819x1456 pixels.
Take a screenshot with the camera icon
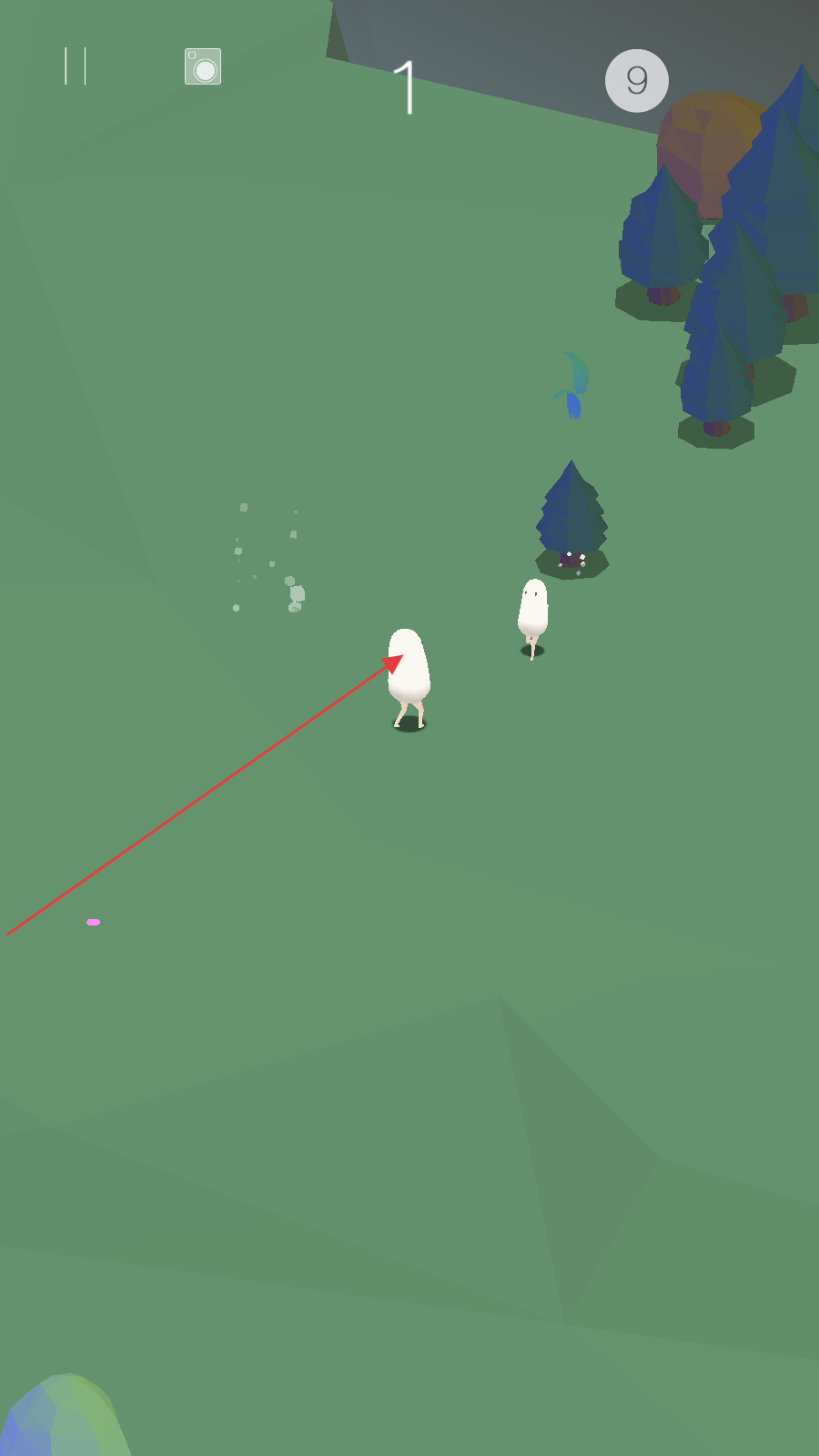(202, 66)
